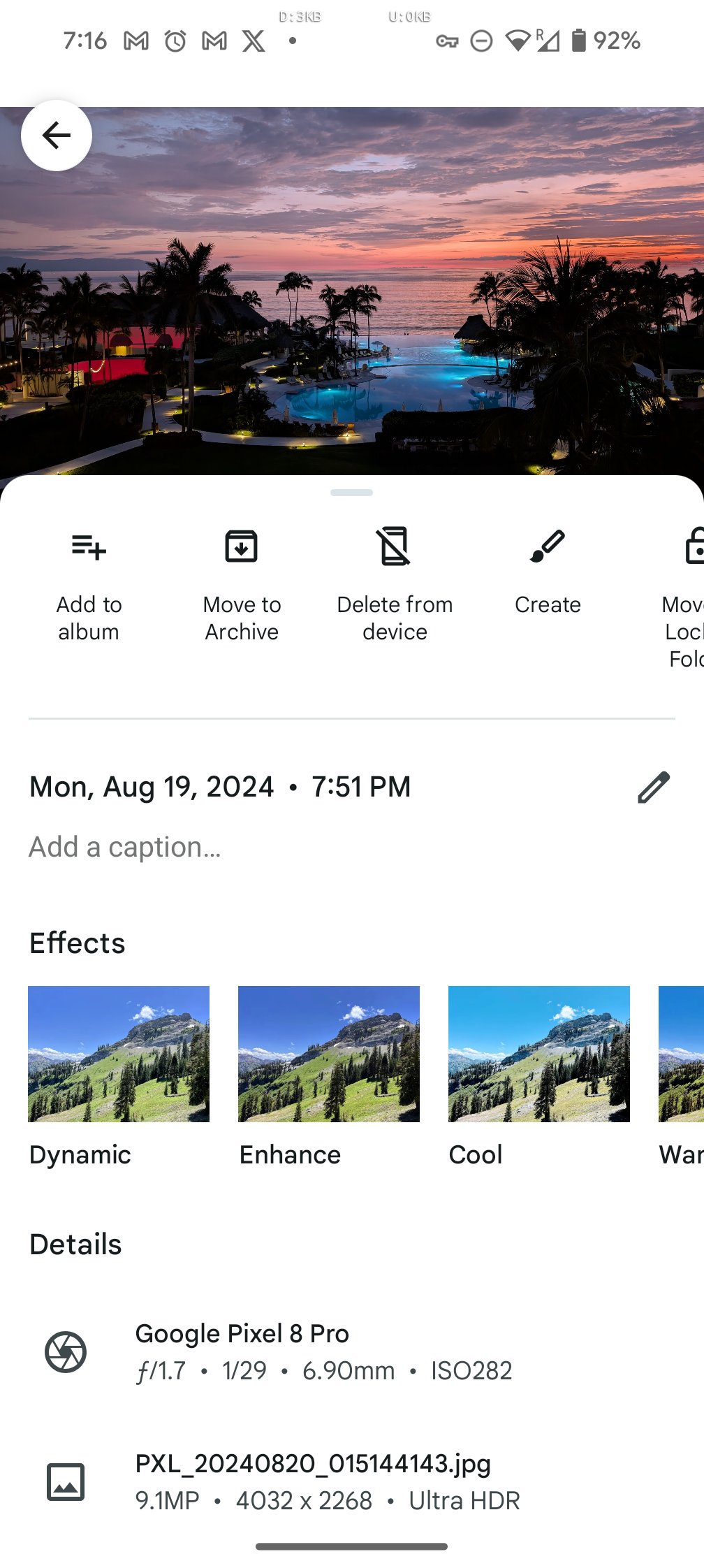Apply the Cool effect

[x=539, y=1054]
